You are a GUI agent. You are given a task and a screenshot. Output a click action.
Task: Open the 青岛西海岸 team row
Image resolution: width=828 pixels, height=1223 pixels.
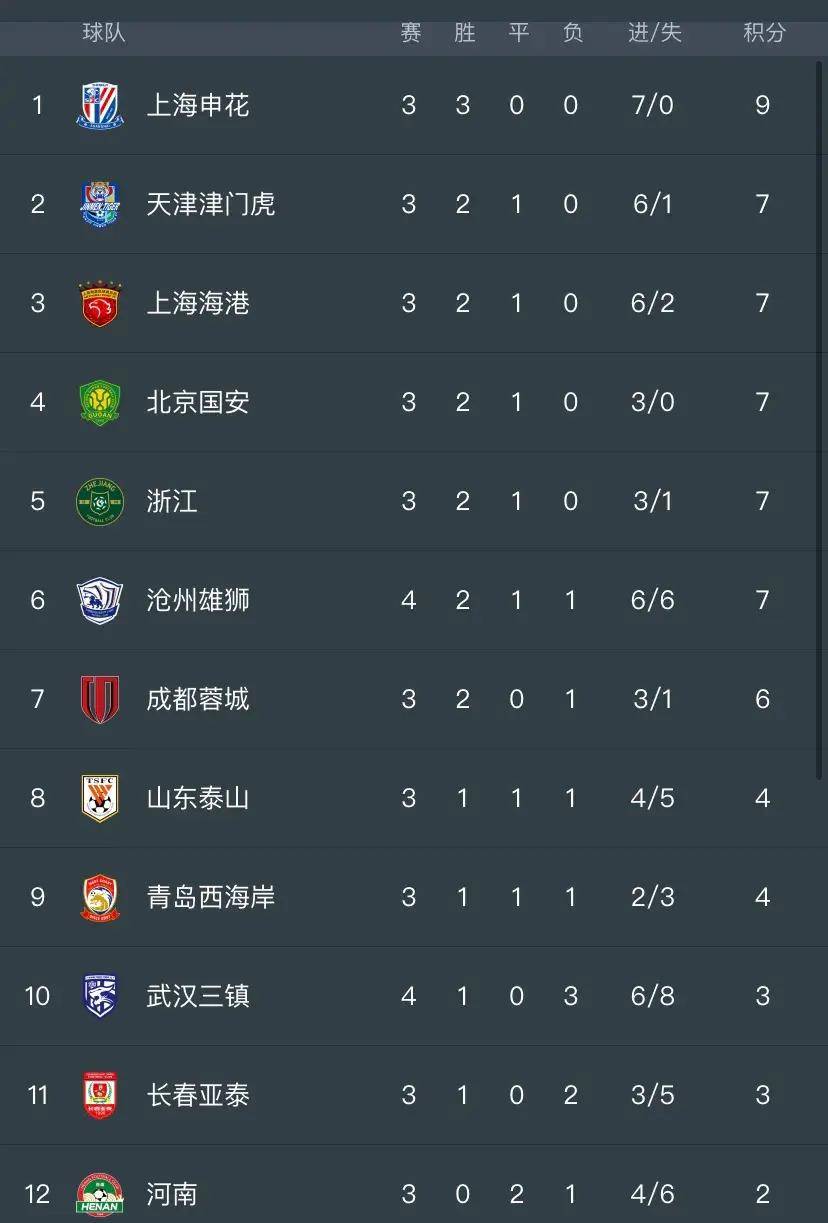coord(210,897)
